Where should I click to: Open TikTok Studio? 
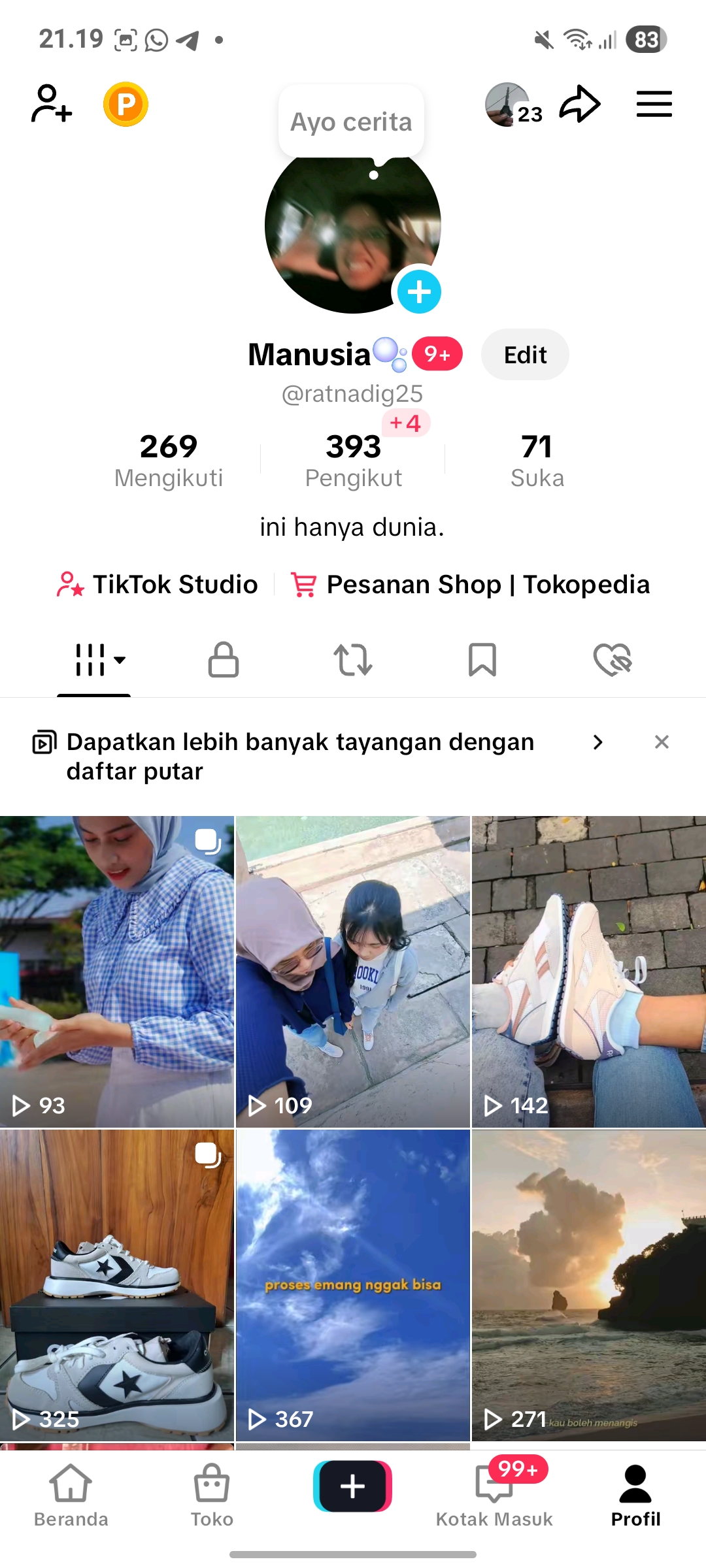click(x=158, y=584)
